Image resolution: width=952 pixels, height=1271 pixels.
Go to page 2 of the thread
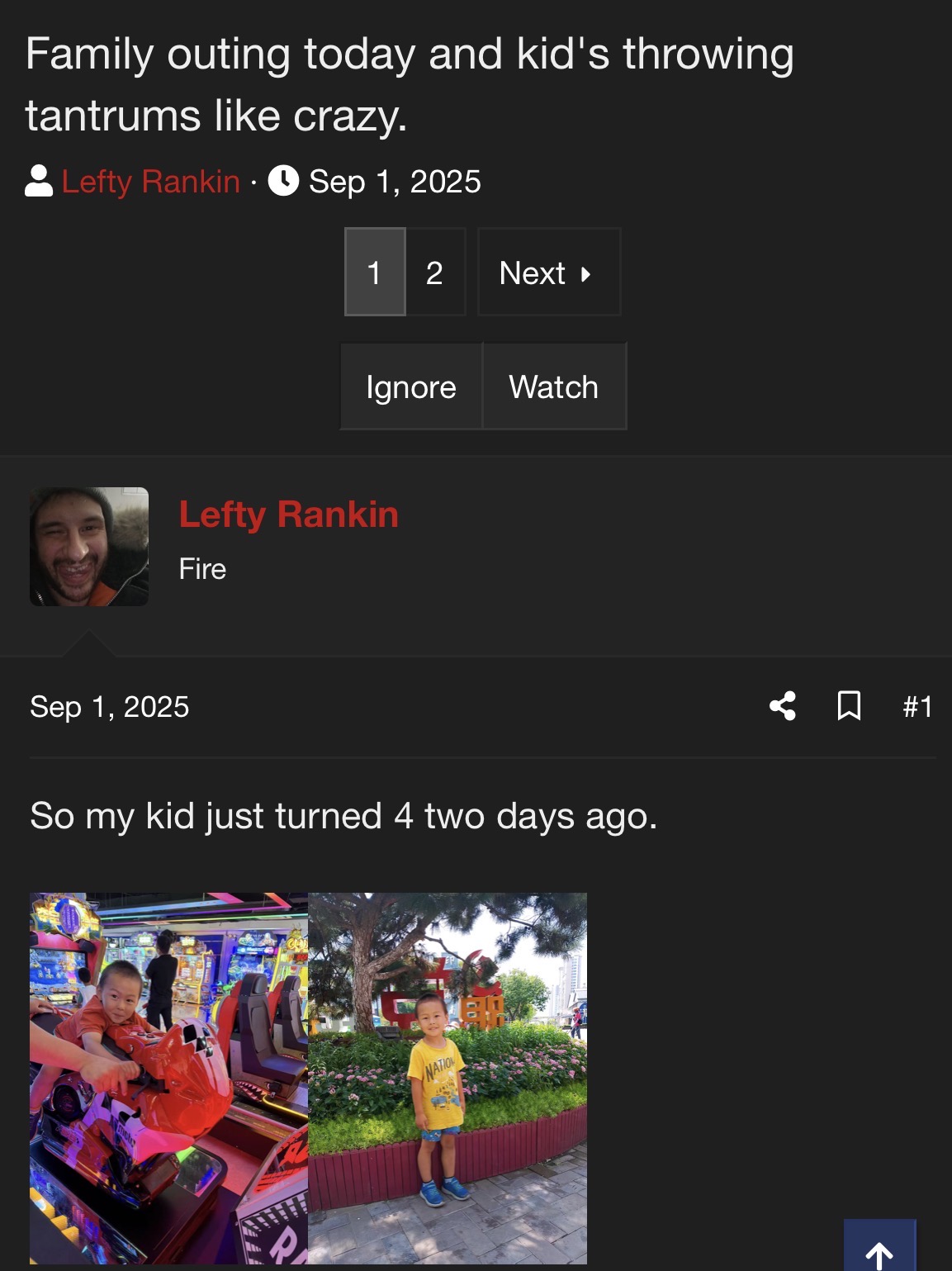[x=435, y=273]
